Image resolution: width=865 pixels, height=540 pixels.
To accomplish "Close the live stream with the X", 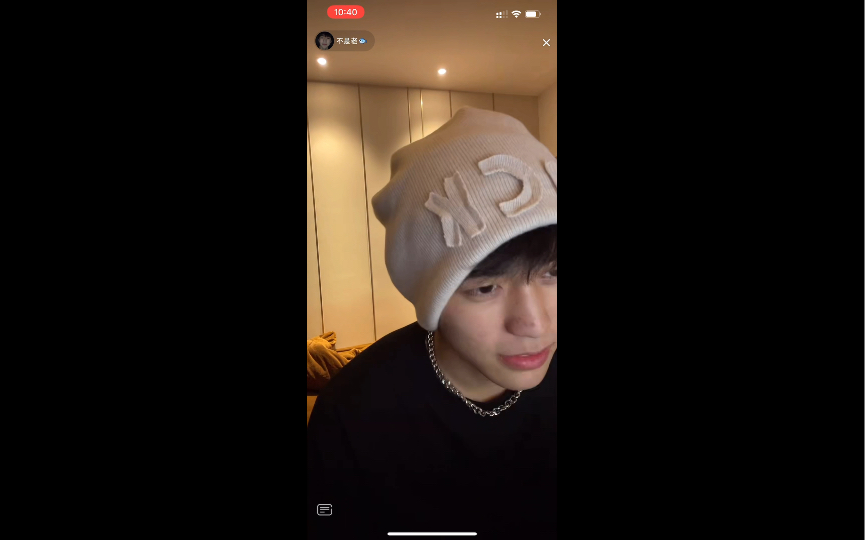I will pyautogui.click(x=546, y=42).
